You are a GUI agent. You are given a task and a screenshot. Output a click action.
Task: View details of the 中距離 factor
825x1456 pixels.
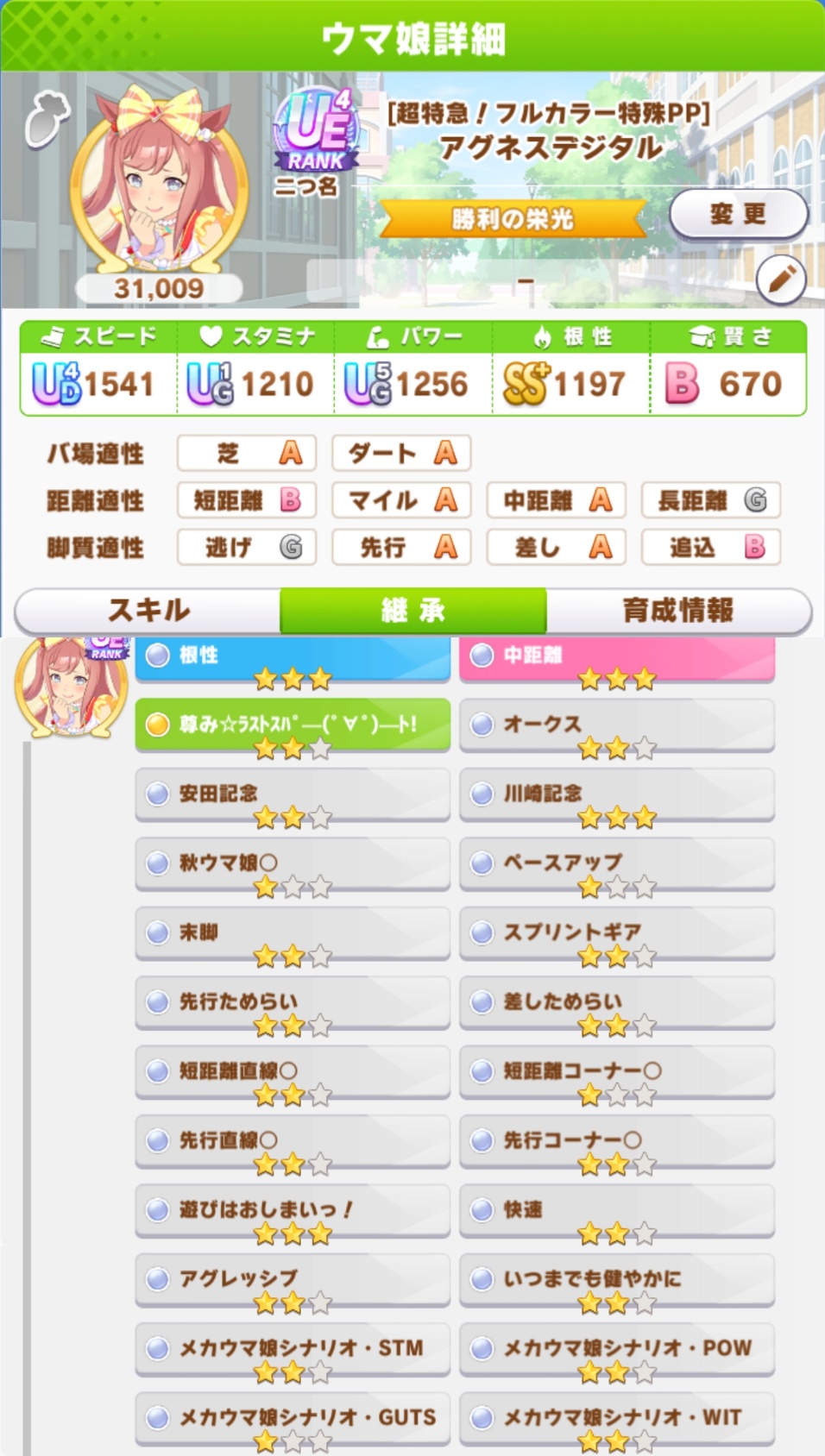point(616,659)
